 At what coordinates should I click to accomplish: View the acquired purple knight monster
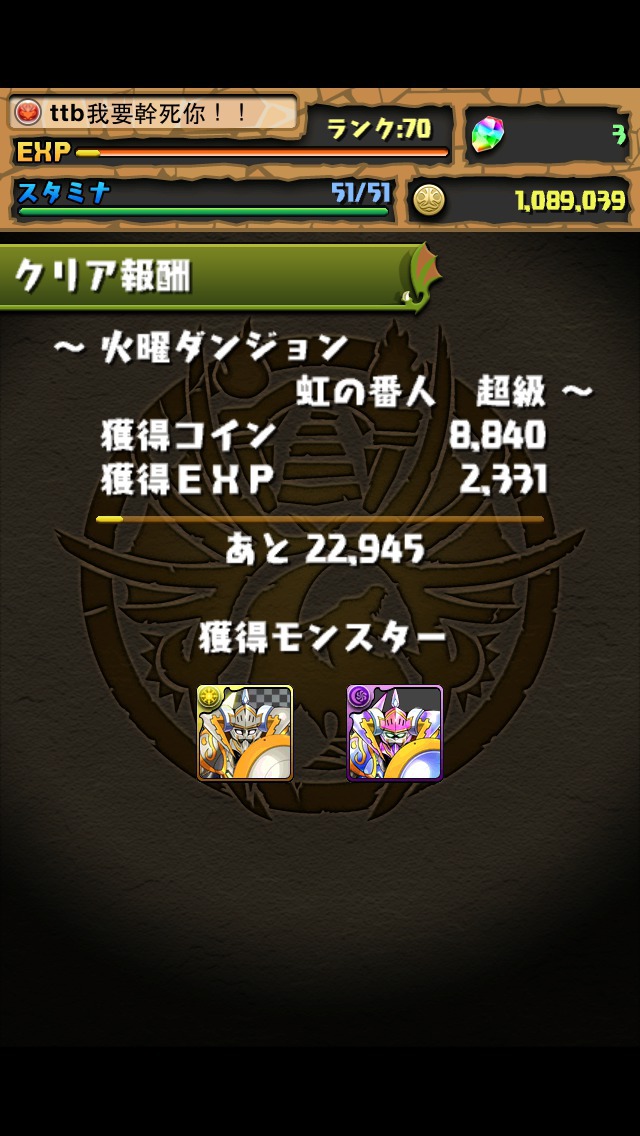coord(394,732)
